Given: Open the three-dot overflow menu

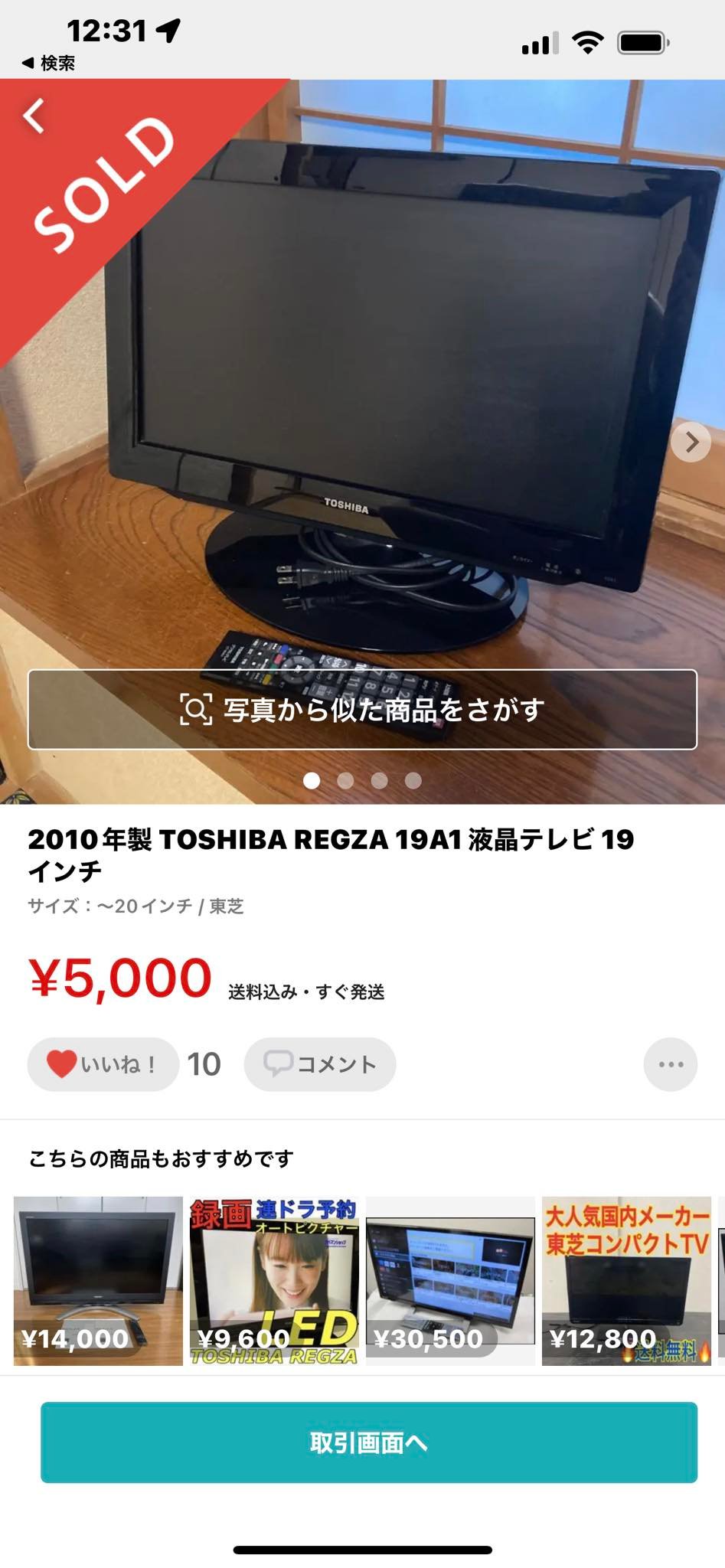Looking at the screenshot, I should click(671, 1064).
